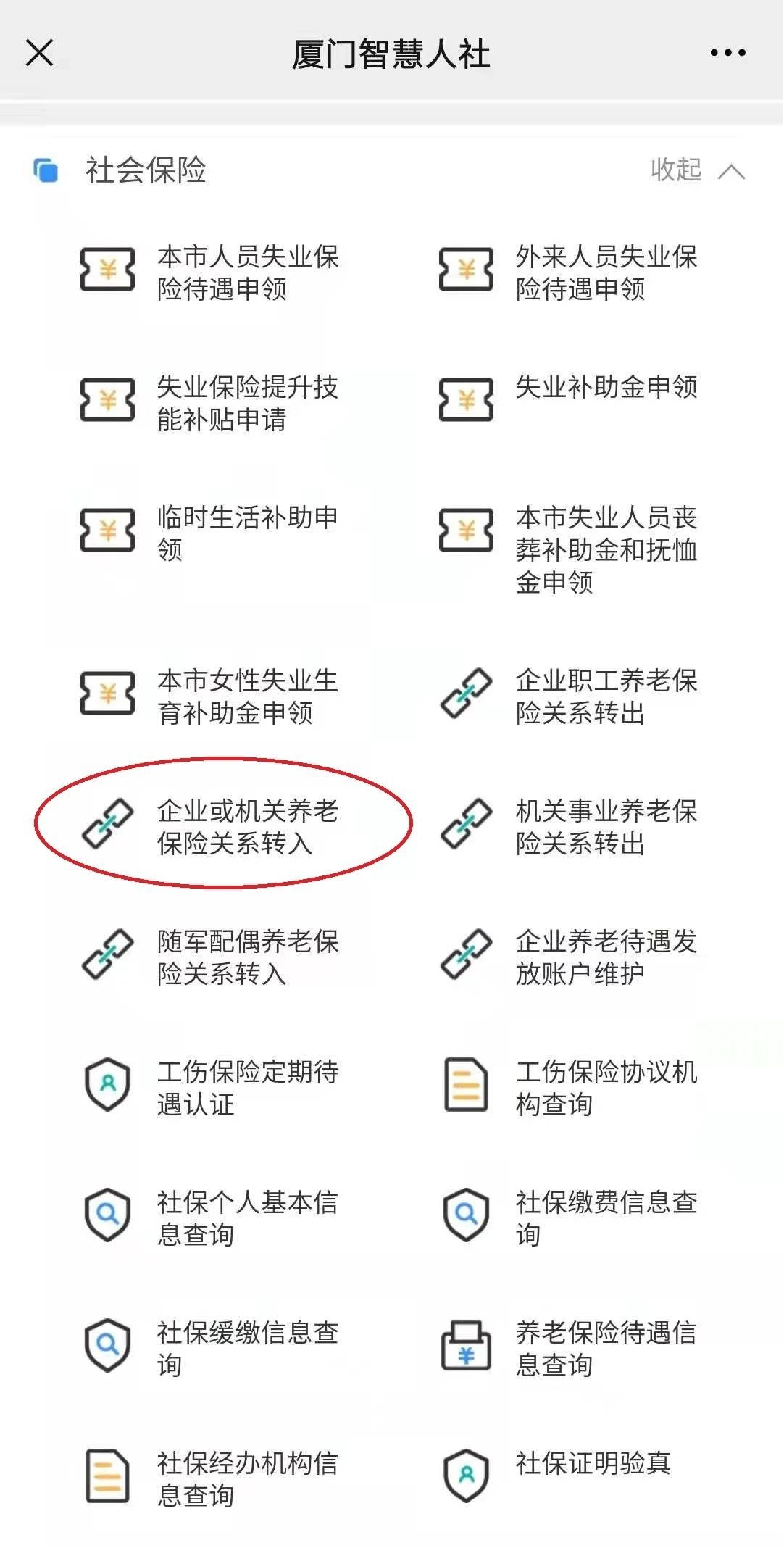Tap 机关事业养老保险关系转出

tap(569, 827)
